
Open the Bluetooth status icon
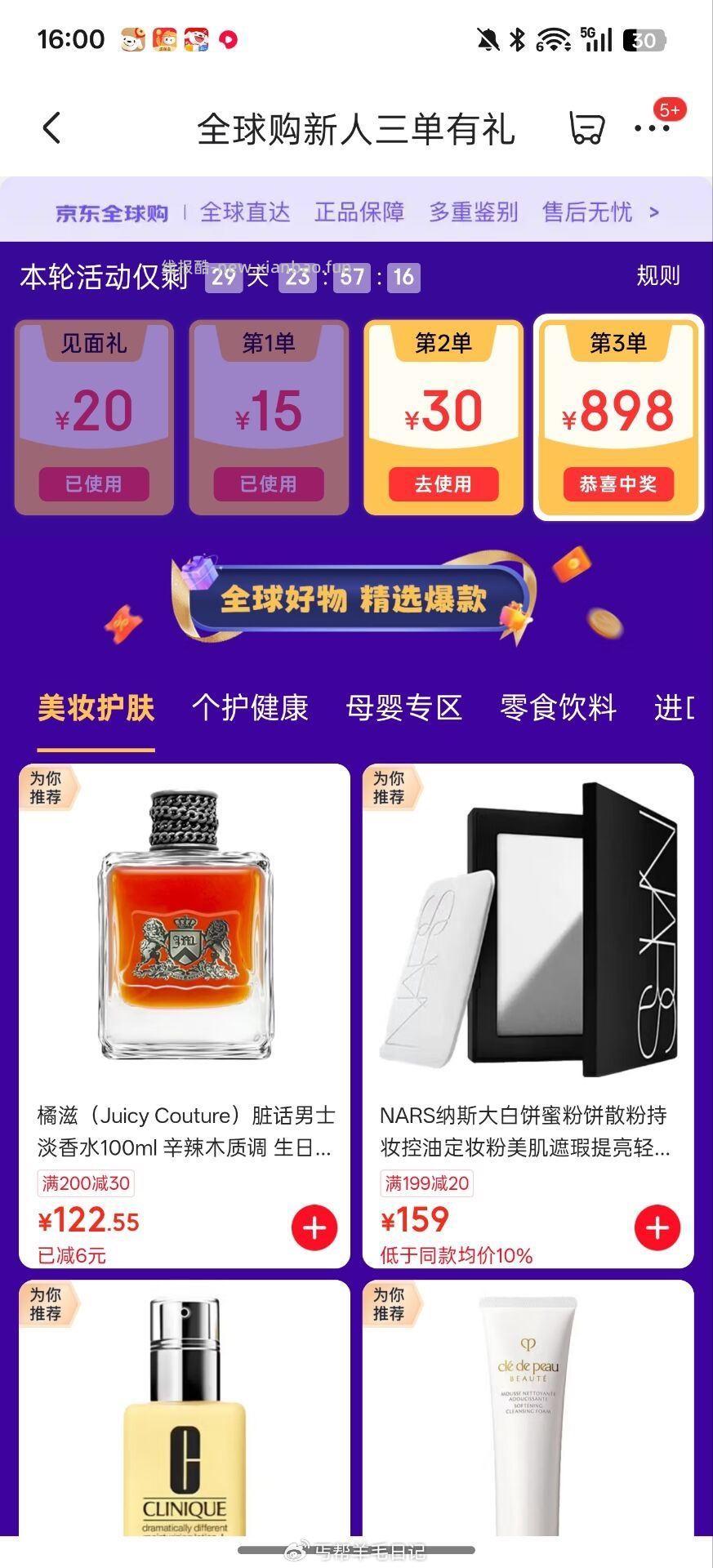(x=515, y=38)
